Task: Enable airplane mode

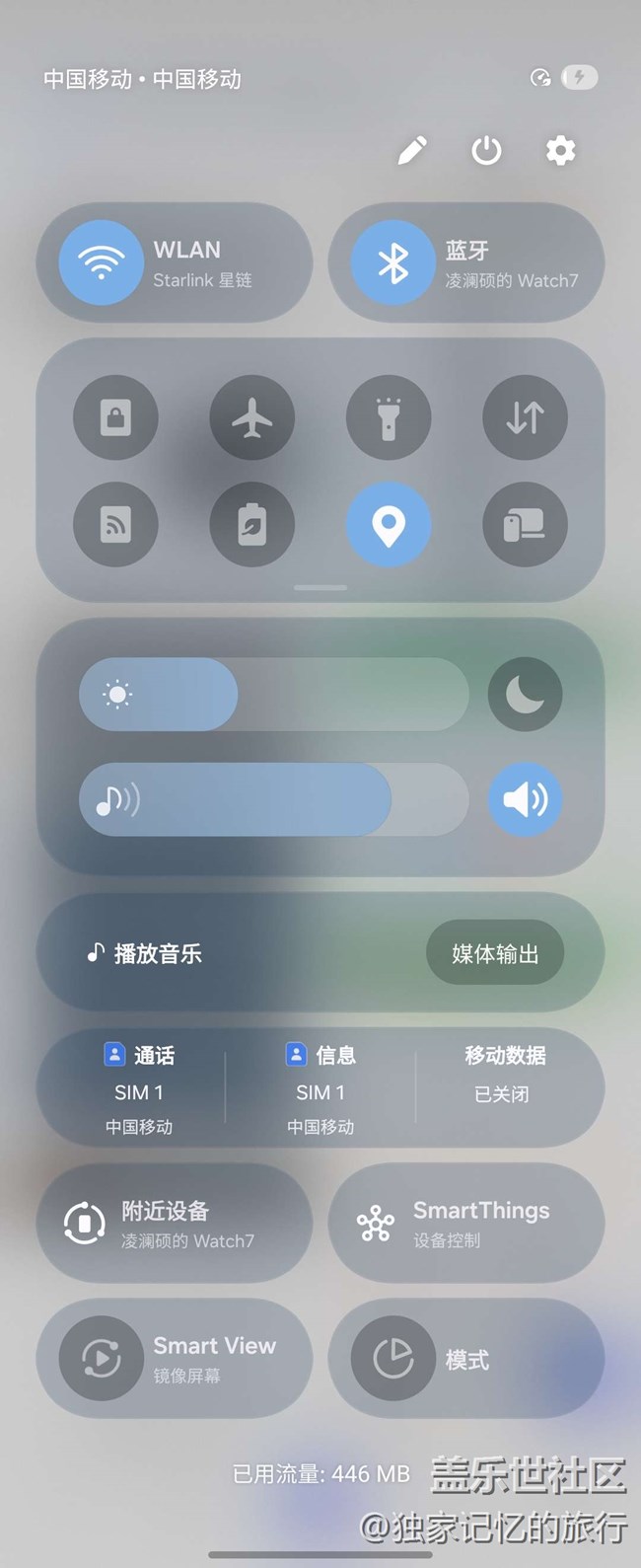Action: click(252, 418)
